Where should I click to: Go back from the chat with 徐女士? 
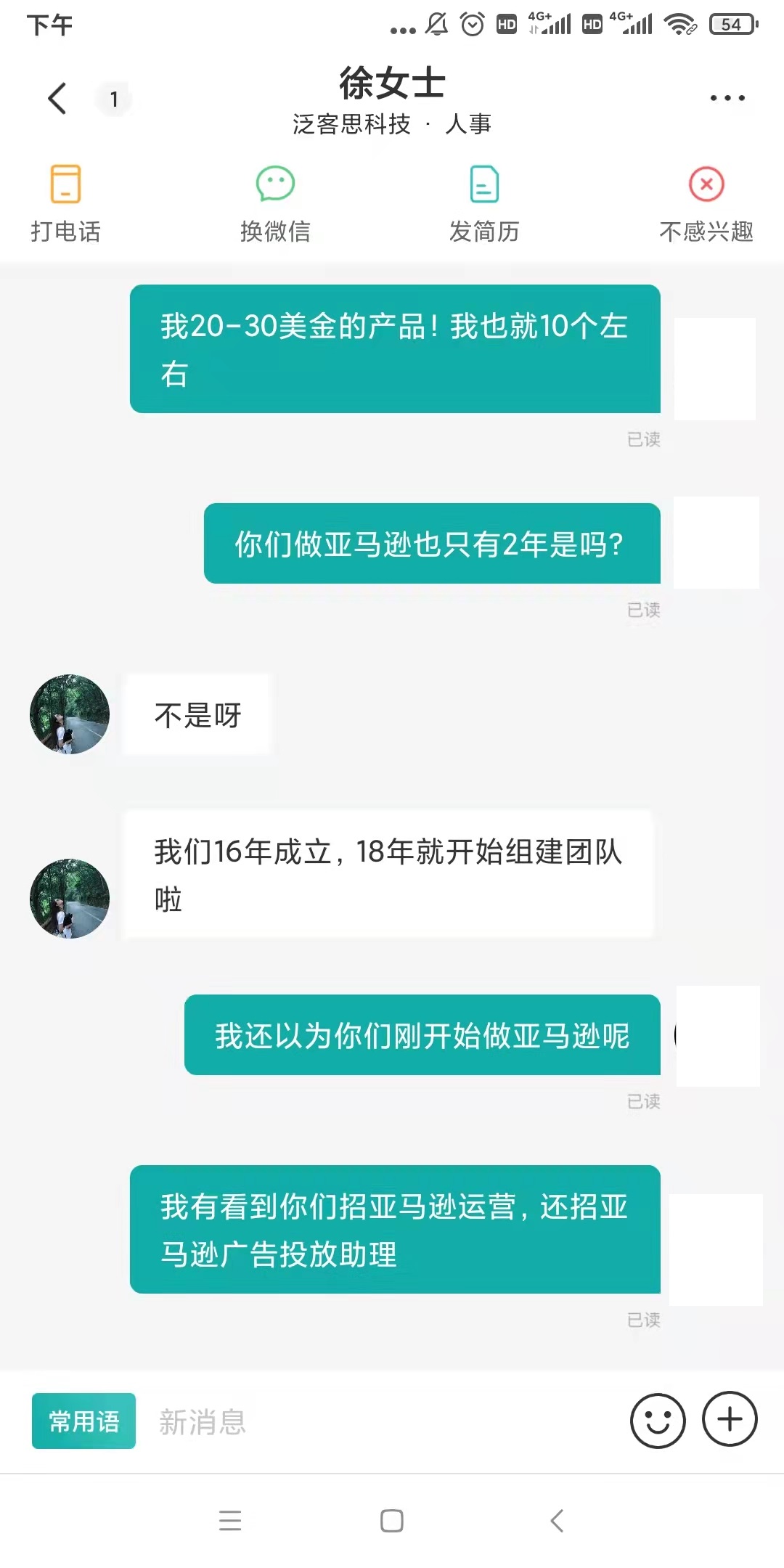pyautogui.click(x=57, y=98)
